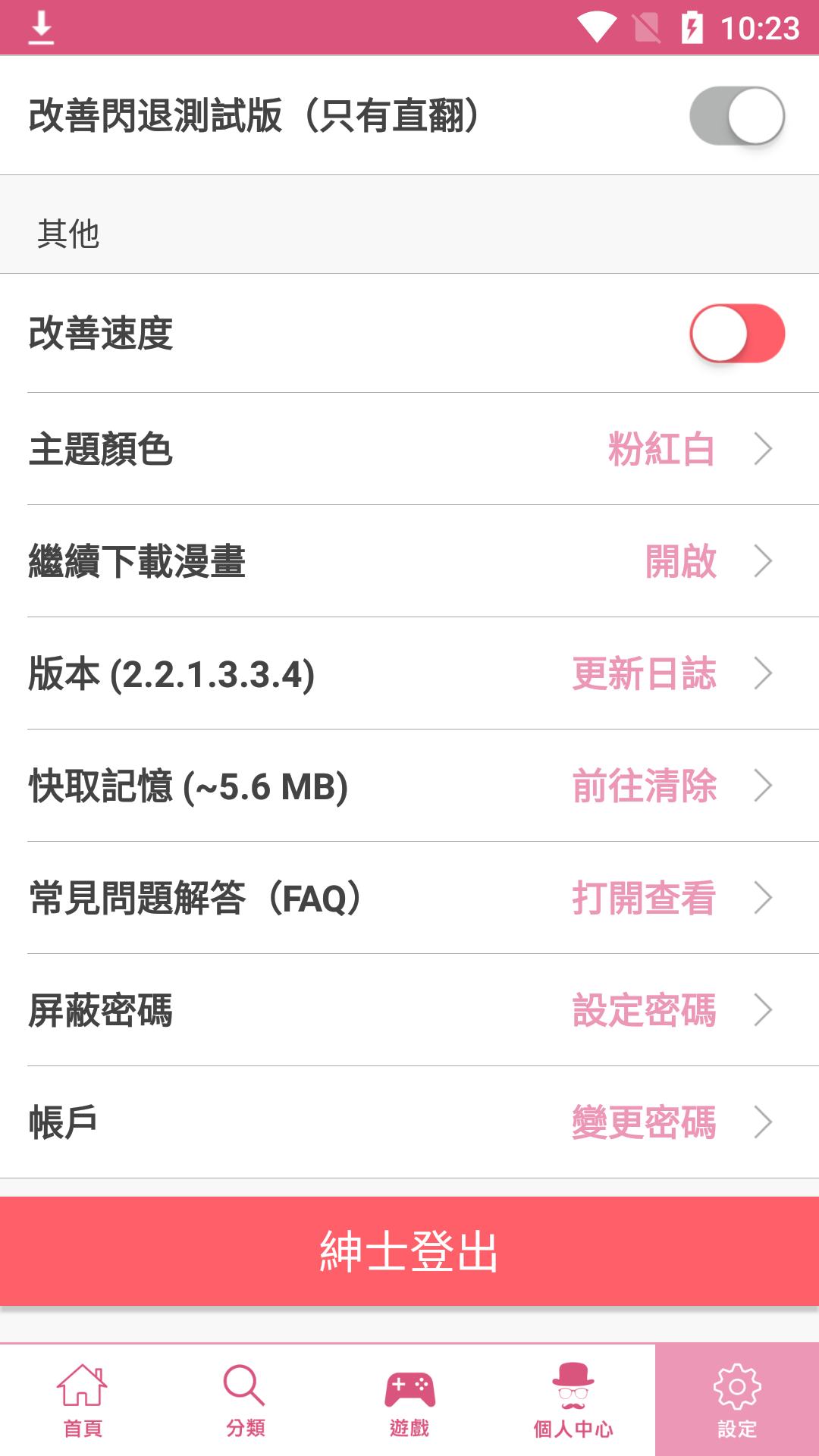Screen dimensions: 819x1456
Task: Open the 分類 magnifier search icon
Action: click(246, 1394)
